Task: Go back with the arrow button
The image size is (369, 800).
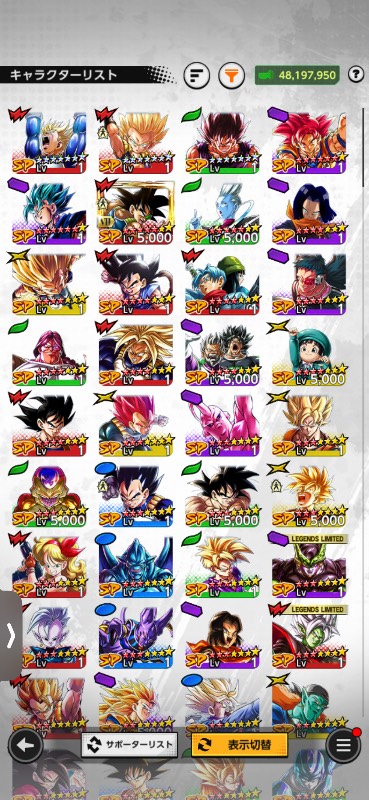Action: [25, 745]
